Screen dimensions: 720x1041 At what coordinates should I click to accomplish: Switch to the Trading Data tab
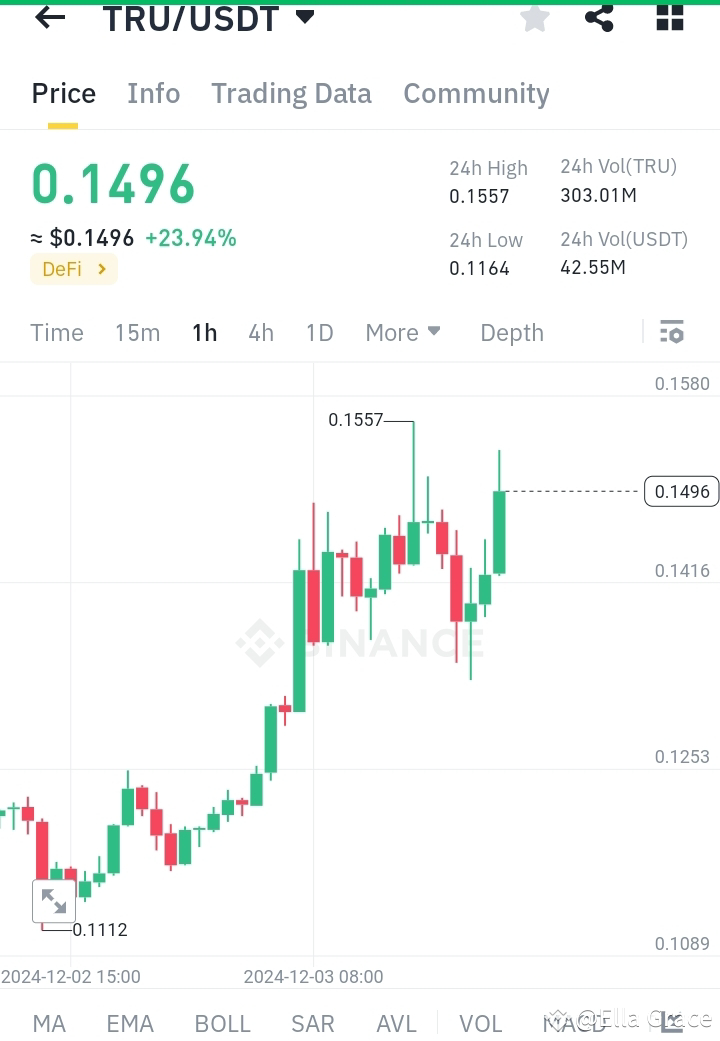tap(291, 93)
